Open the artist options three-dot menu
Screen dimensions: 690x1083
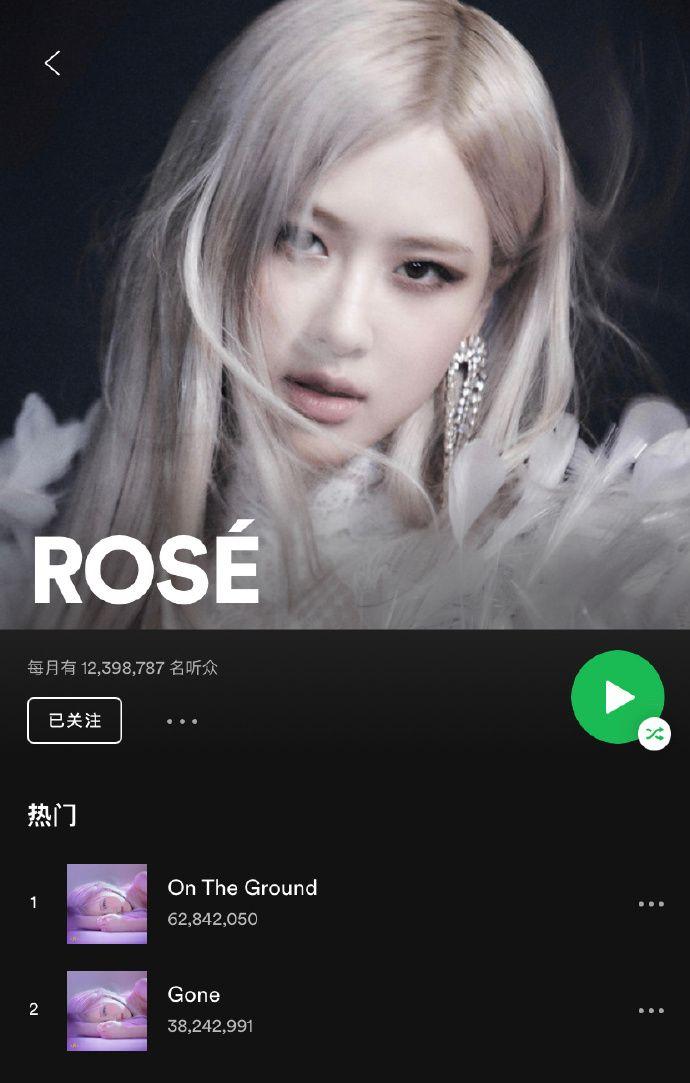tap(182, 721)
